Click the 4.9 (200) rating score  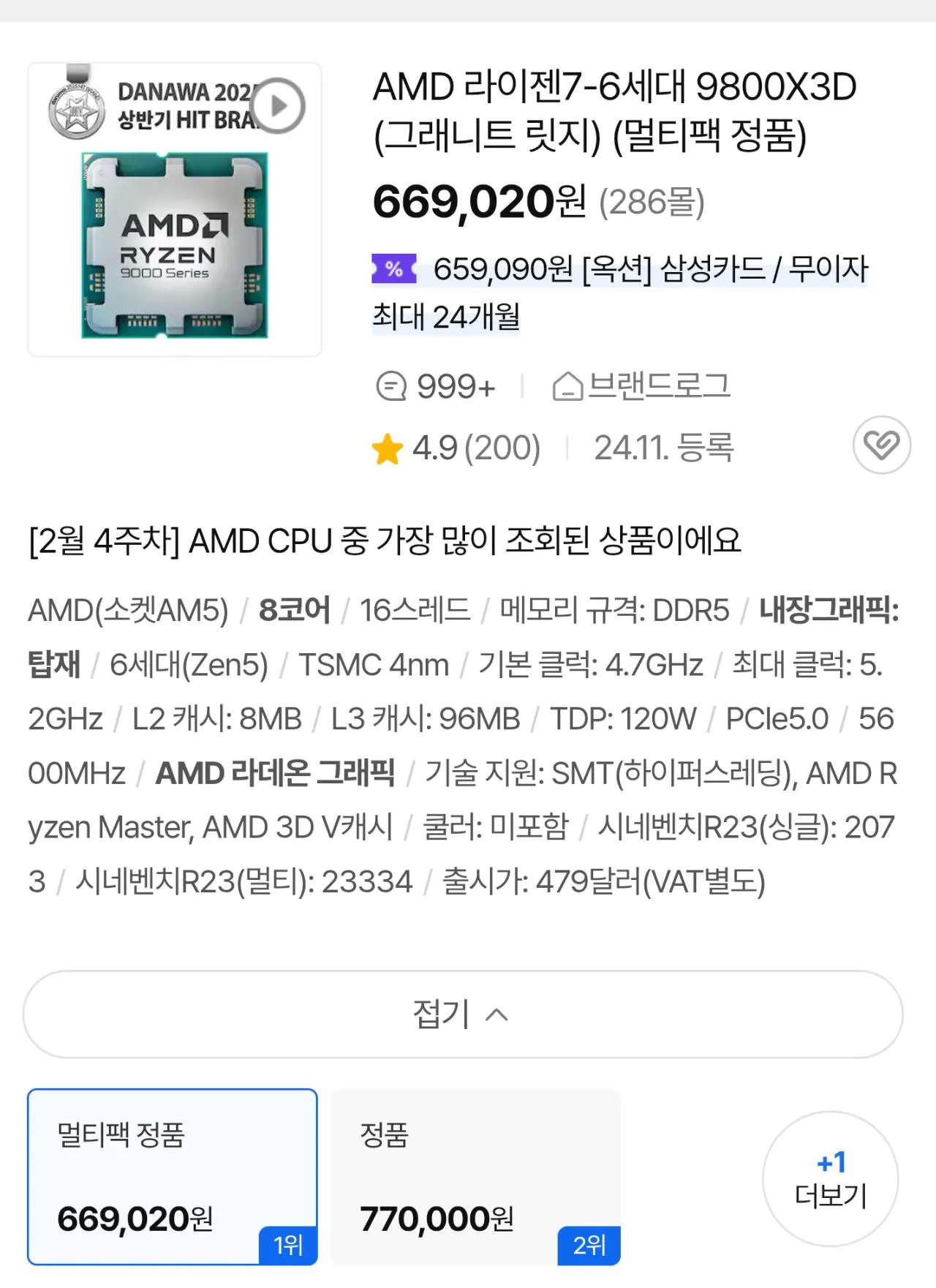(474, 447)
